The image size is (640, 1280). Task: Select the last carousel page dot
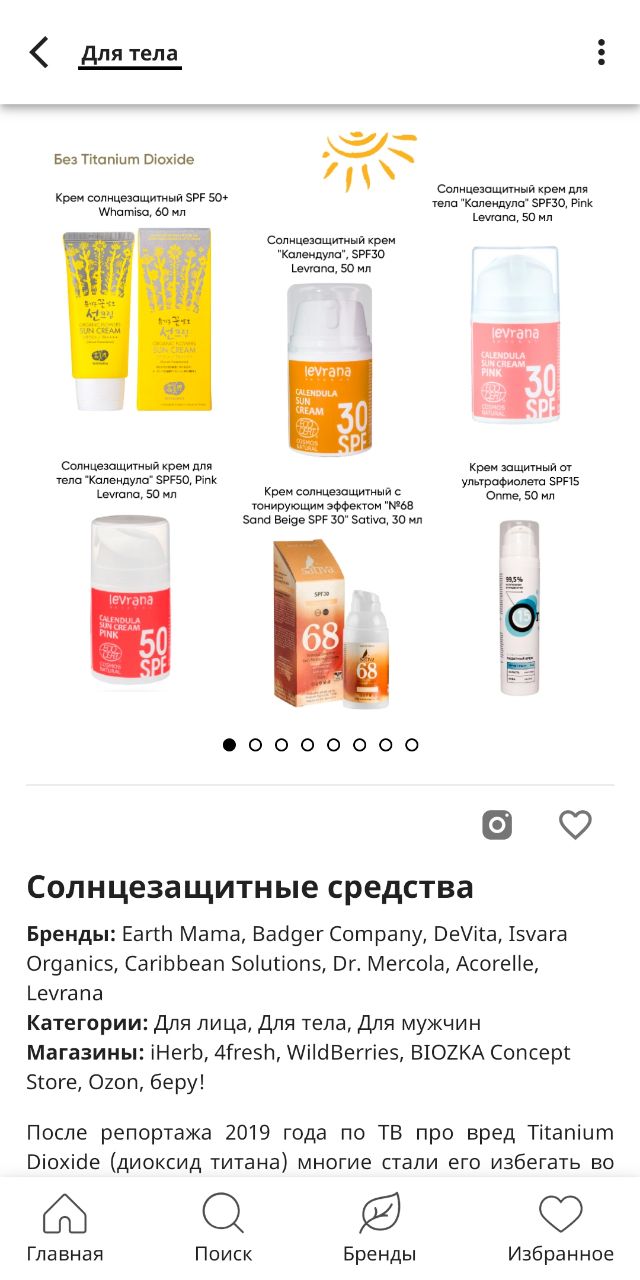coord(411,745)
